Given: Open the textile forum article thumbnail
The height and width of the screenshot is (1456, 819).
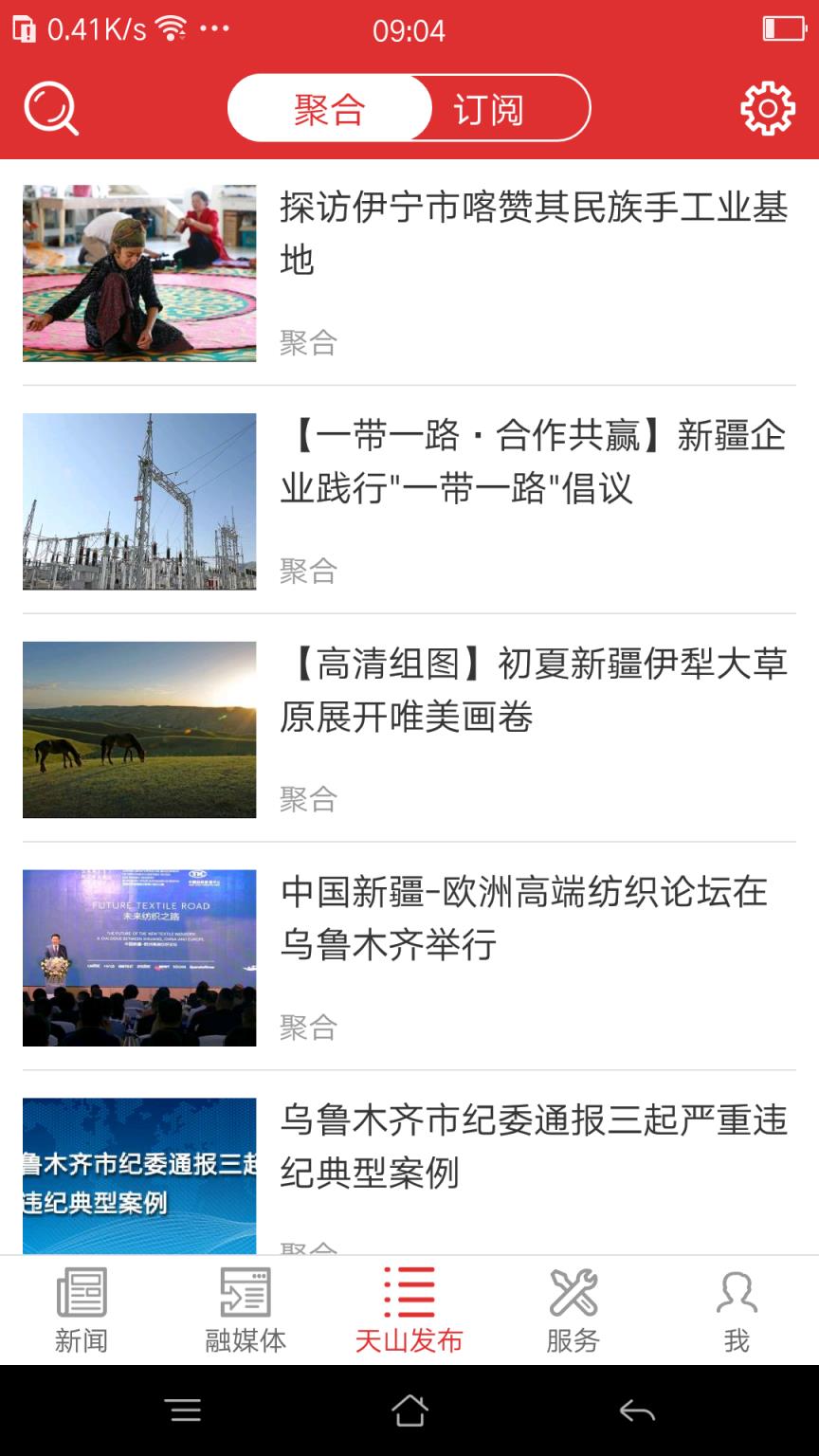Looking at the screenshot, I should (138, 957).
